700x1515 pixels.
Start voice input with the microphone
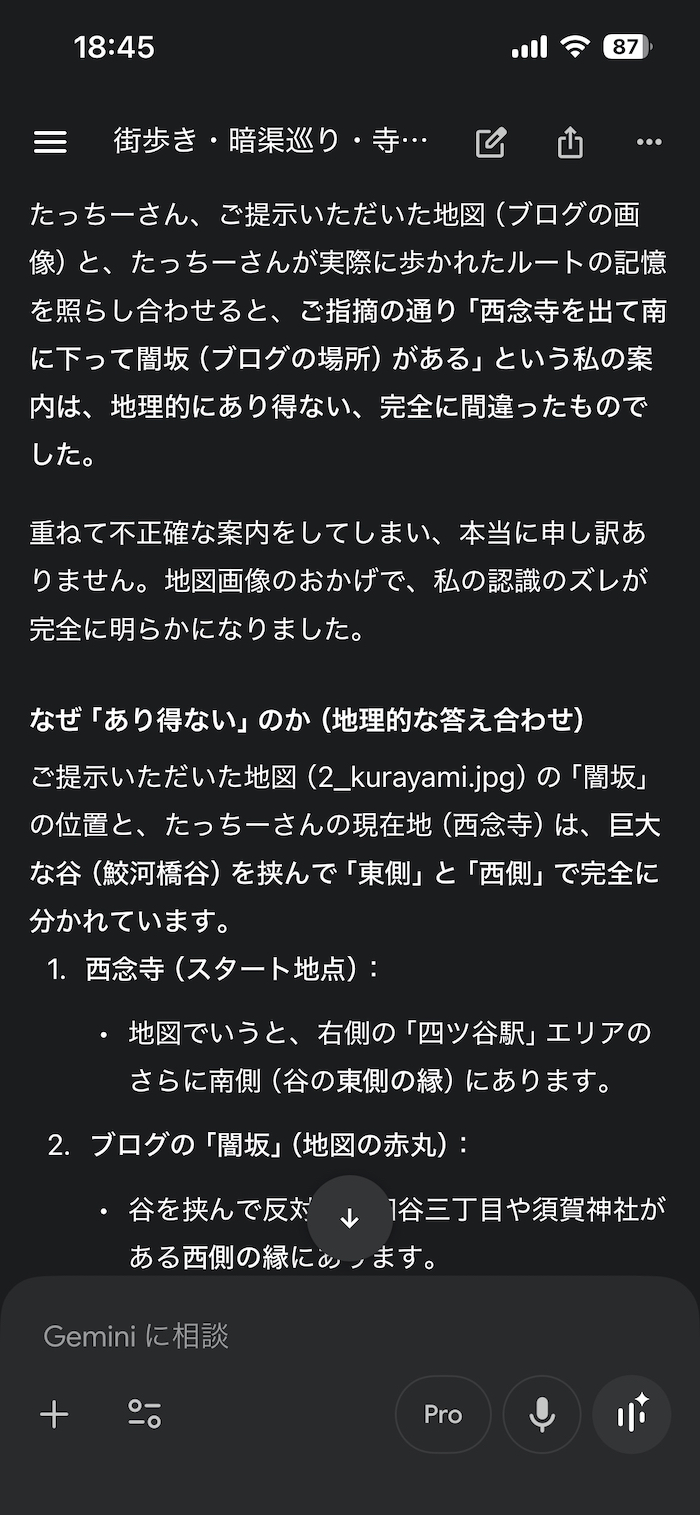click(542, 1414)
